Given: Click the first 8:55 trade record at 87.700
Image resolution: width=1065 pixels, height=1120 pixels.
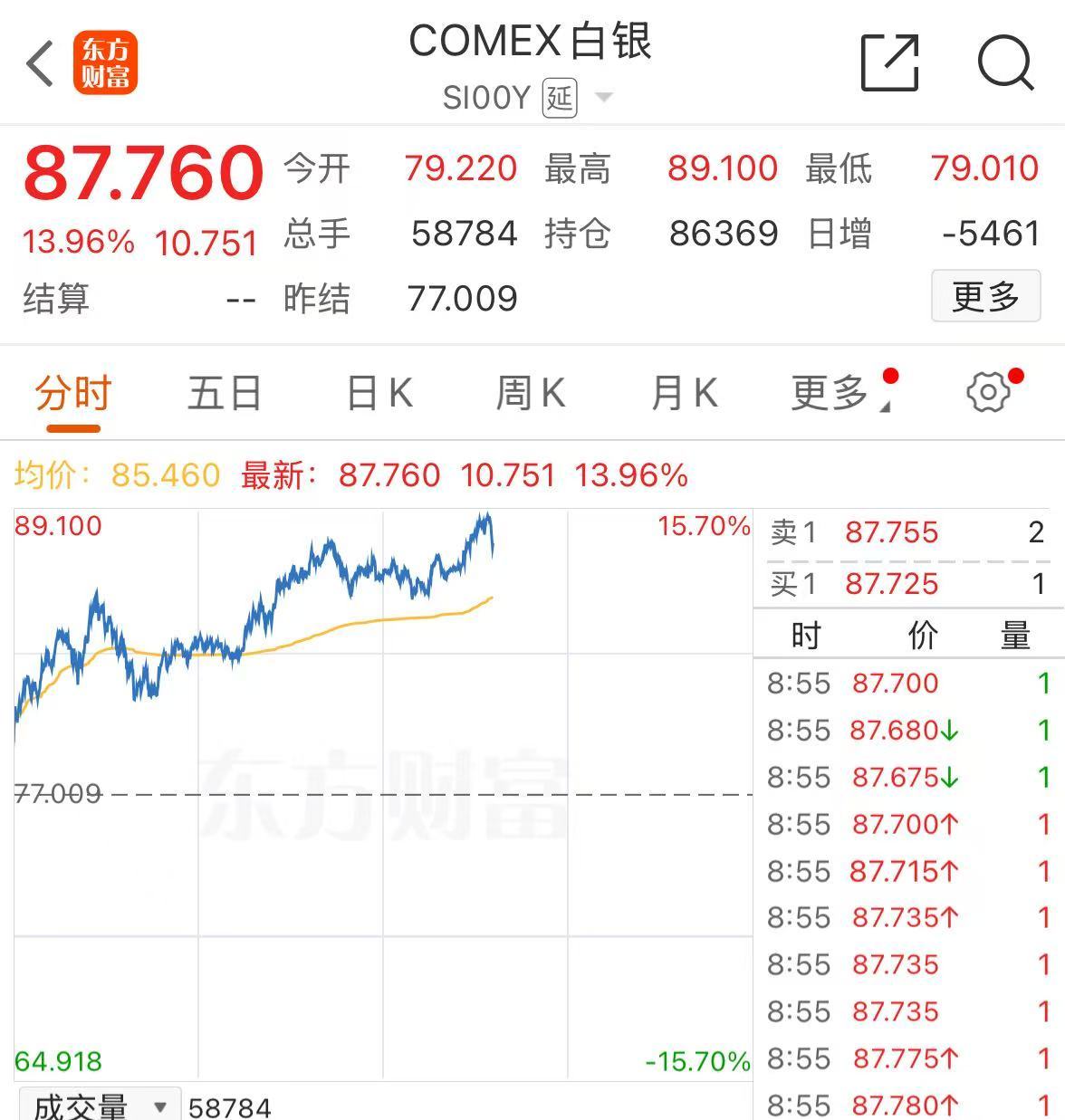Looking at the screenshot, I should pos(906,684).
